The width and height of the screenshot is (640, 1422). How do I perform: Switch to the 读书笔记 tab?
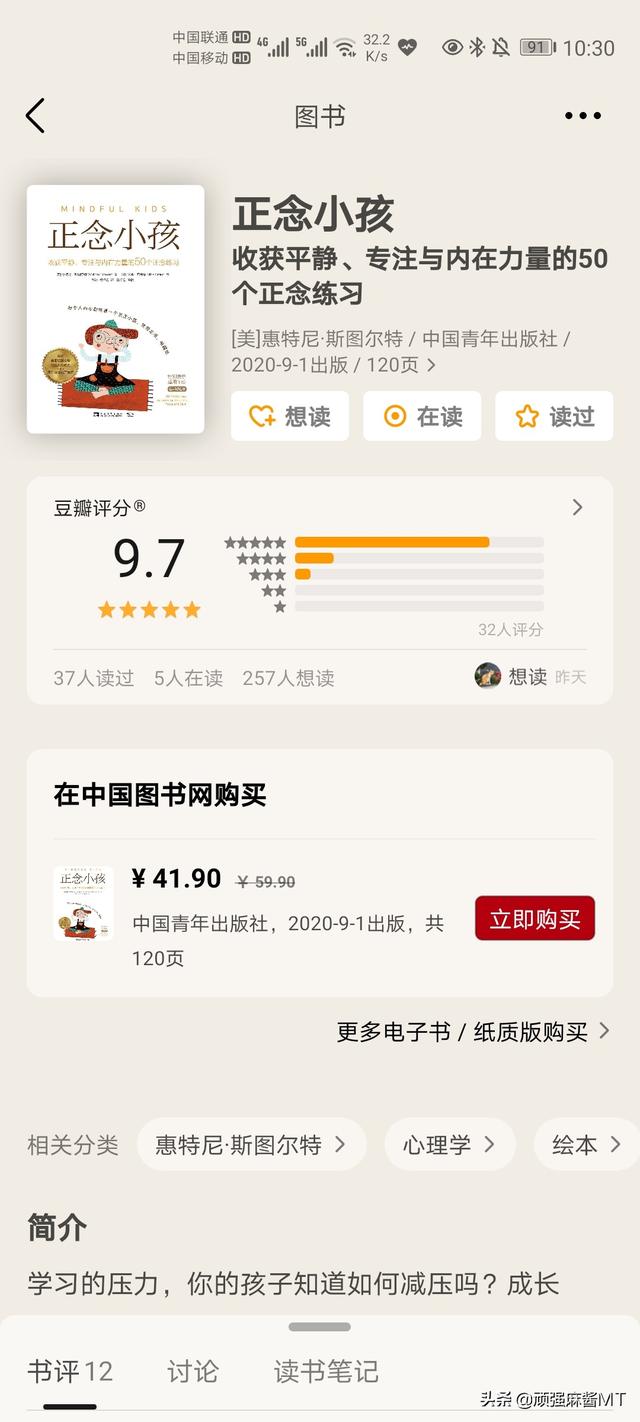point(326,1371)
